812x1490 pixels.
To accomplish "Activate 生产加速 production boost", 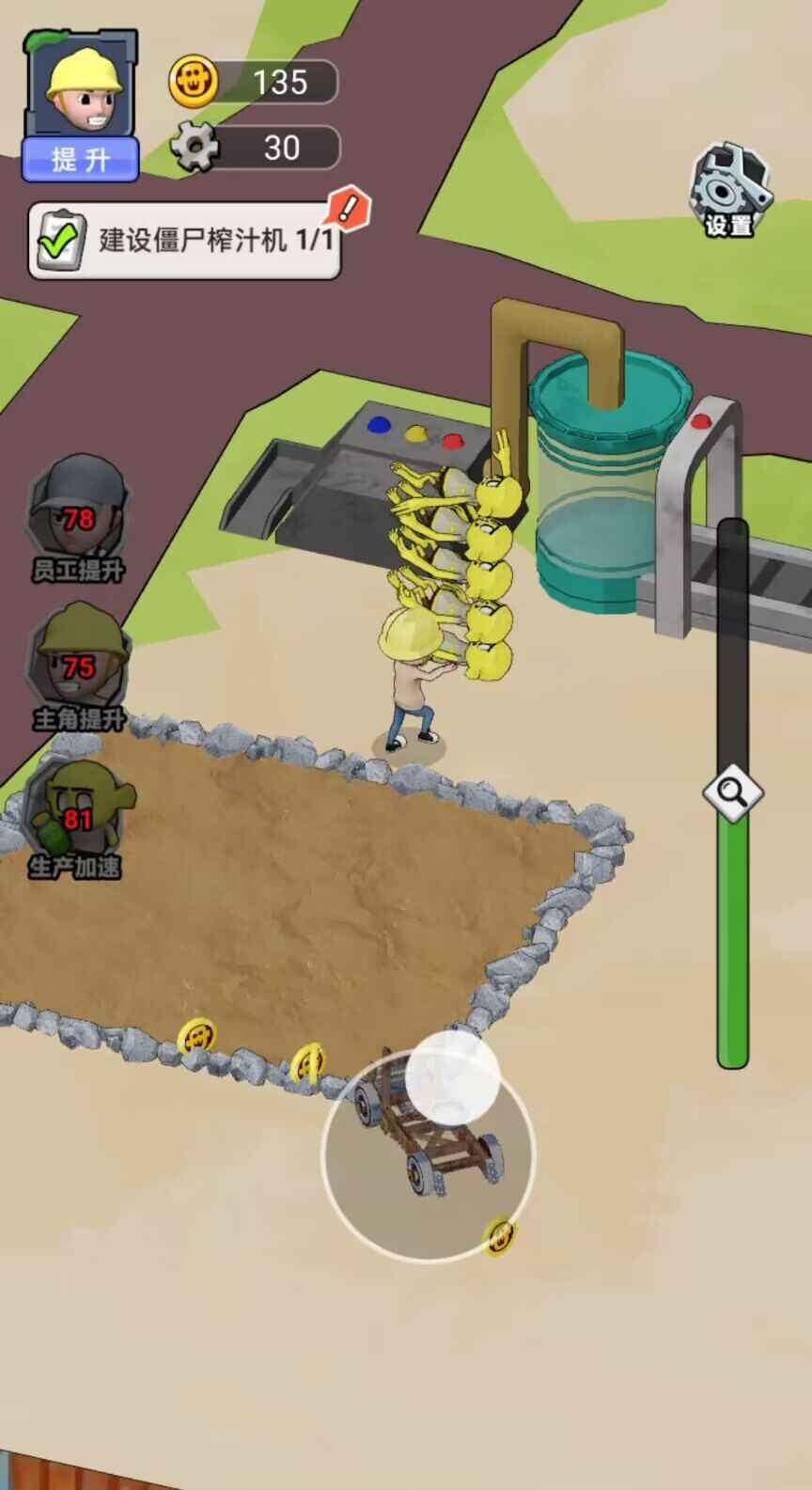I will pos(75,816).
